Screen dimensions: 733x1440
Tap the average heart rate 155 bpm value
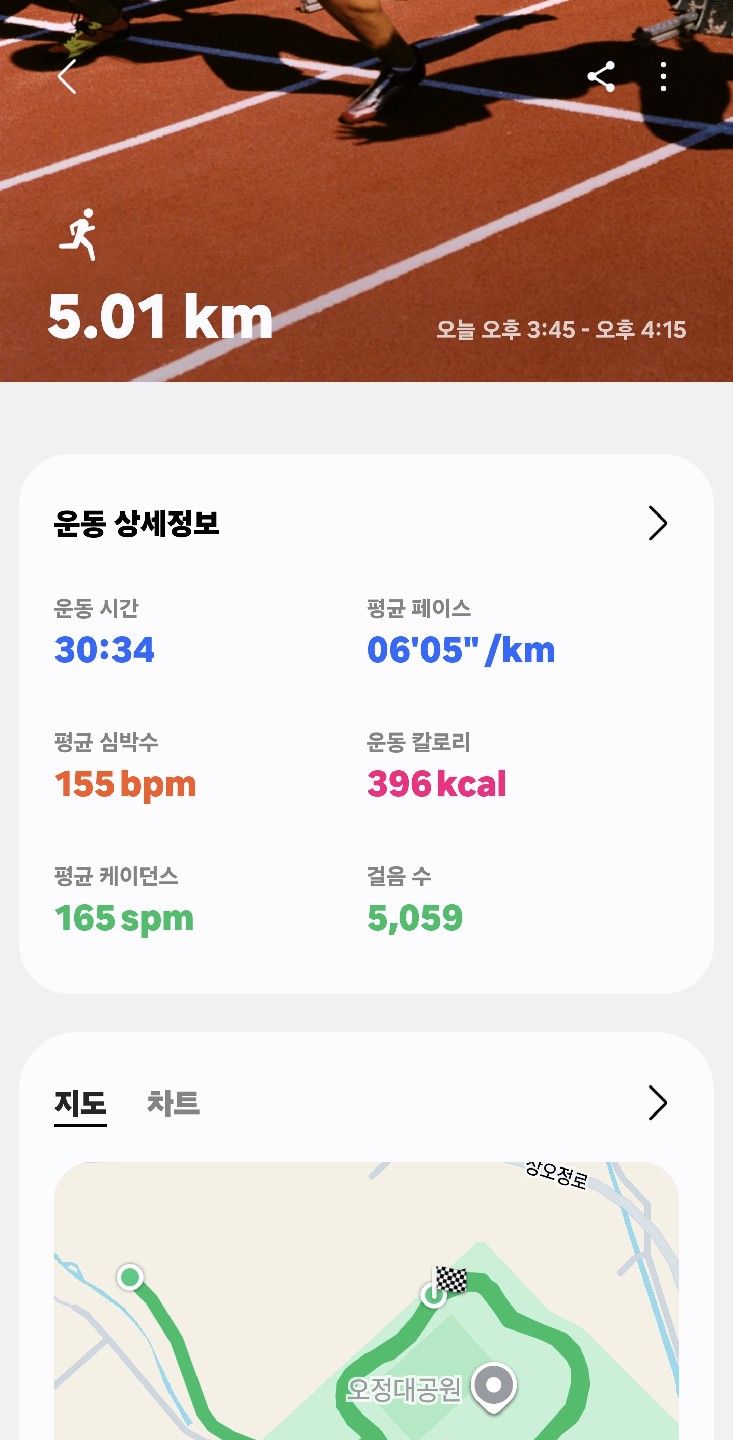point(125,784)
